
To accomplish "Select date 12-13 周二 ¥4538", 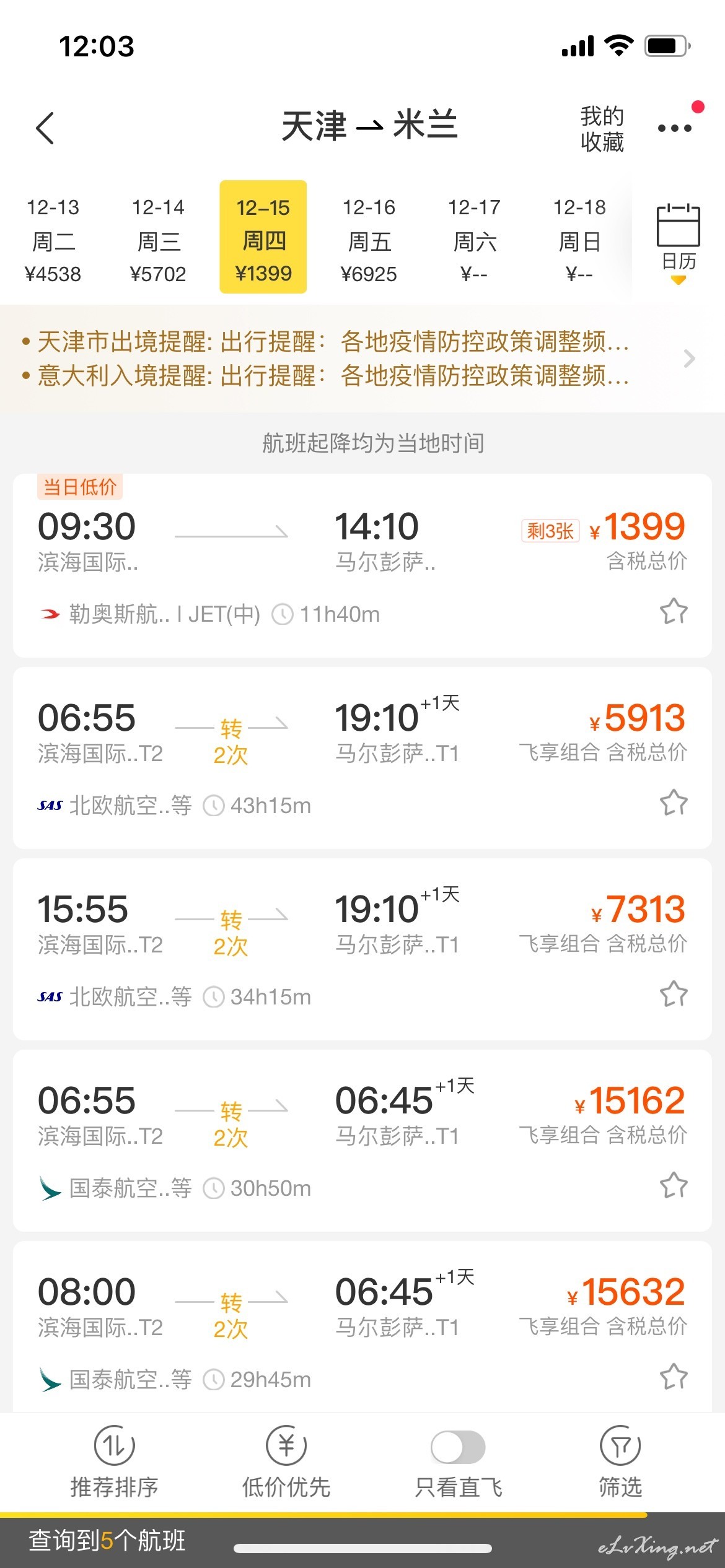I will click(x=53, y=240).
